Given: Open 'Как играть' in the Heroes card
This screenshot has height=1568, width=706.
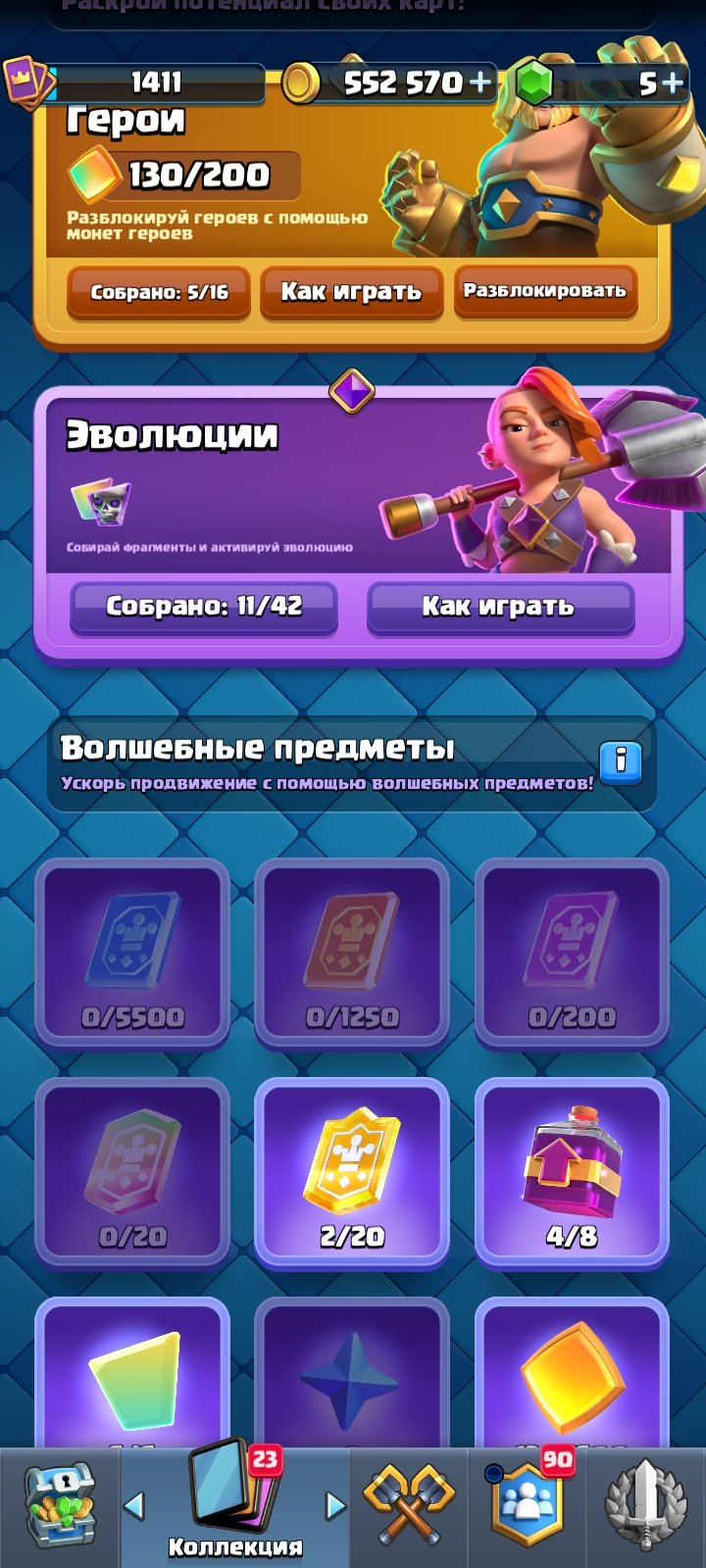Looking at the screenshot, I should tap(351, 292).
